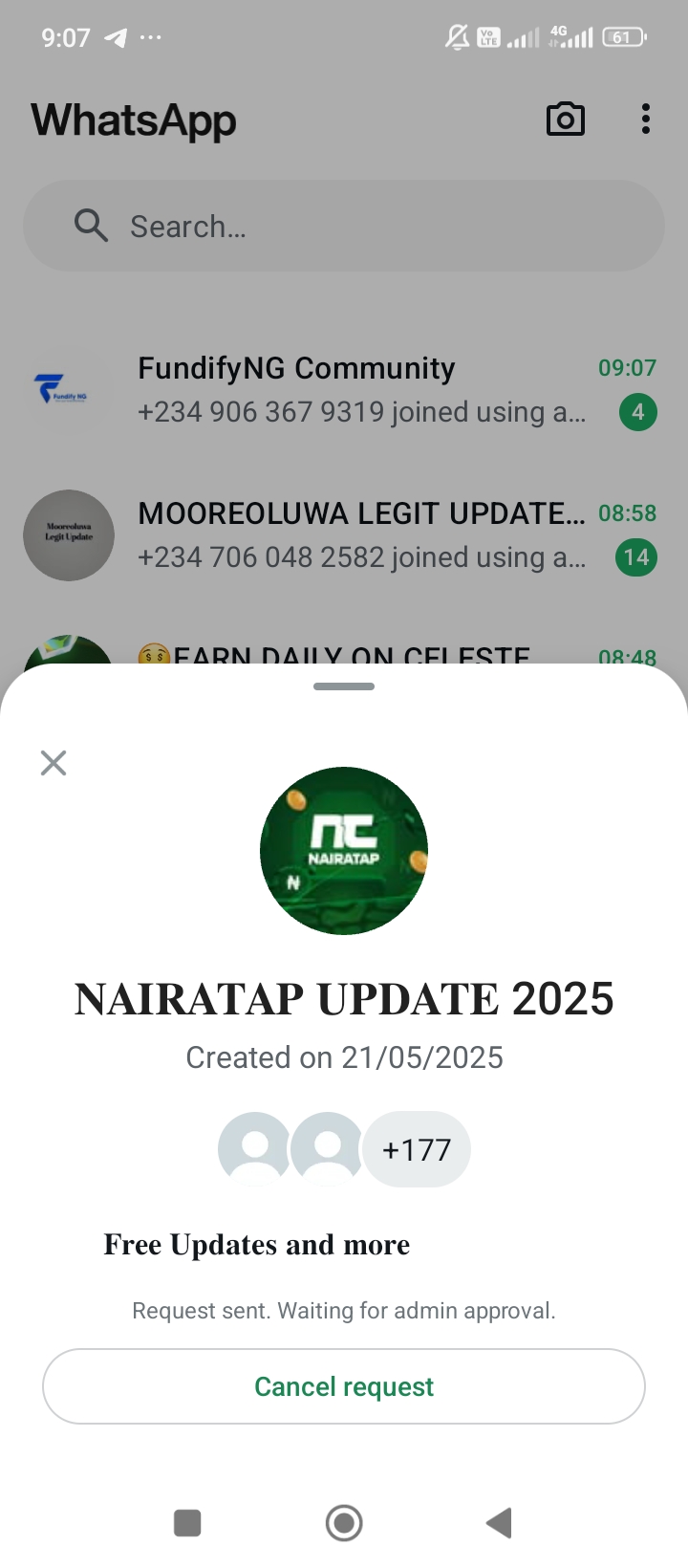View the +177 group members

pos(416,1149)
